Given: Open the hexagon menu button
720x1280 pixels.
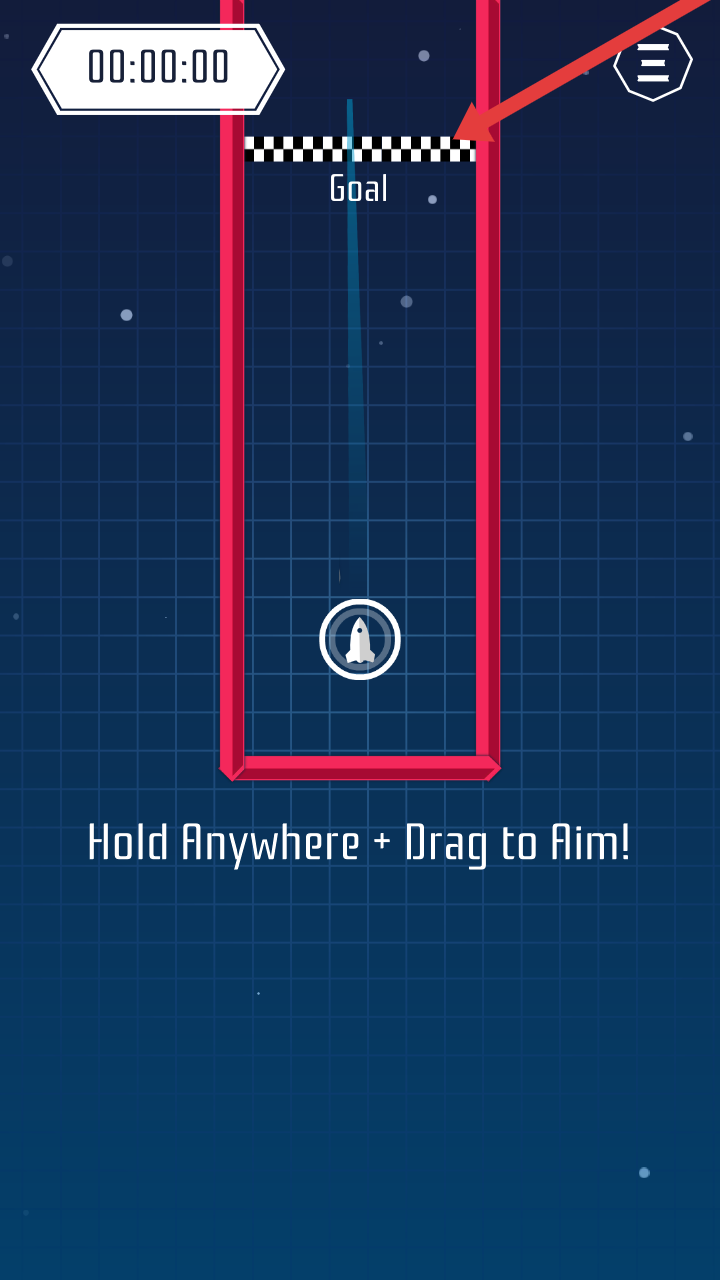Looking at the screenshot, I should point(652,62).
